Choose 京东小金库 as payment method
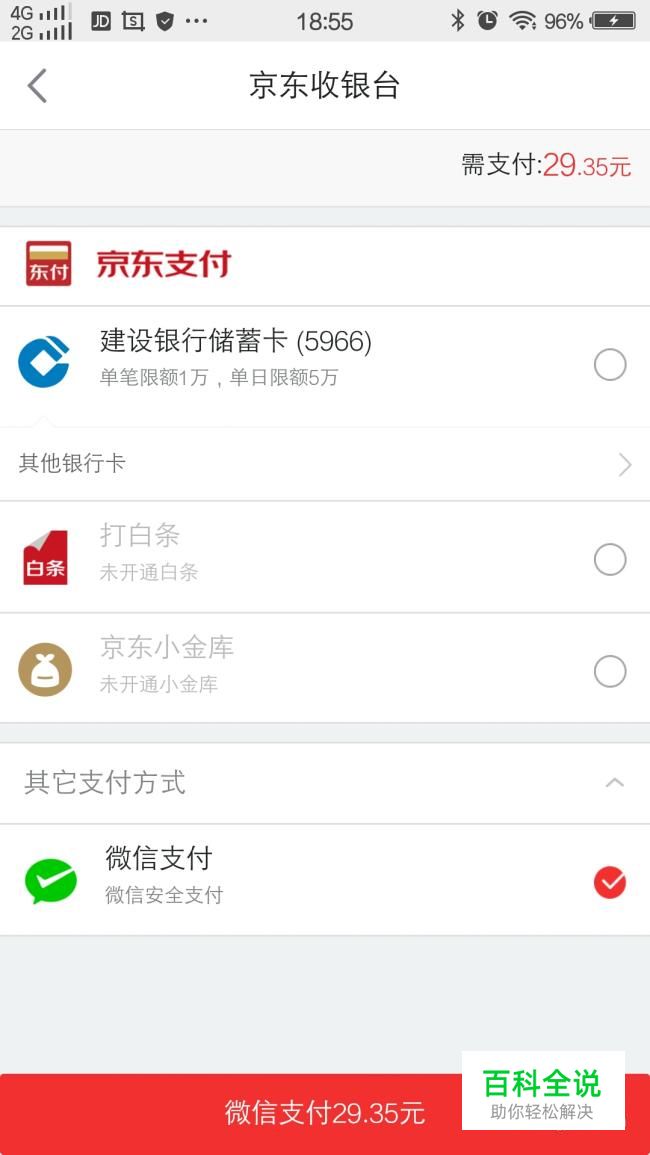The width and height of the screenshot is (650, 1155). pyautogui.click(x=325, y=669)
